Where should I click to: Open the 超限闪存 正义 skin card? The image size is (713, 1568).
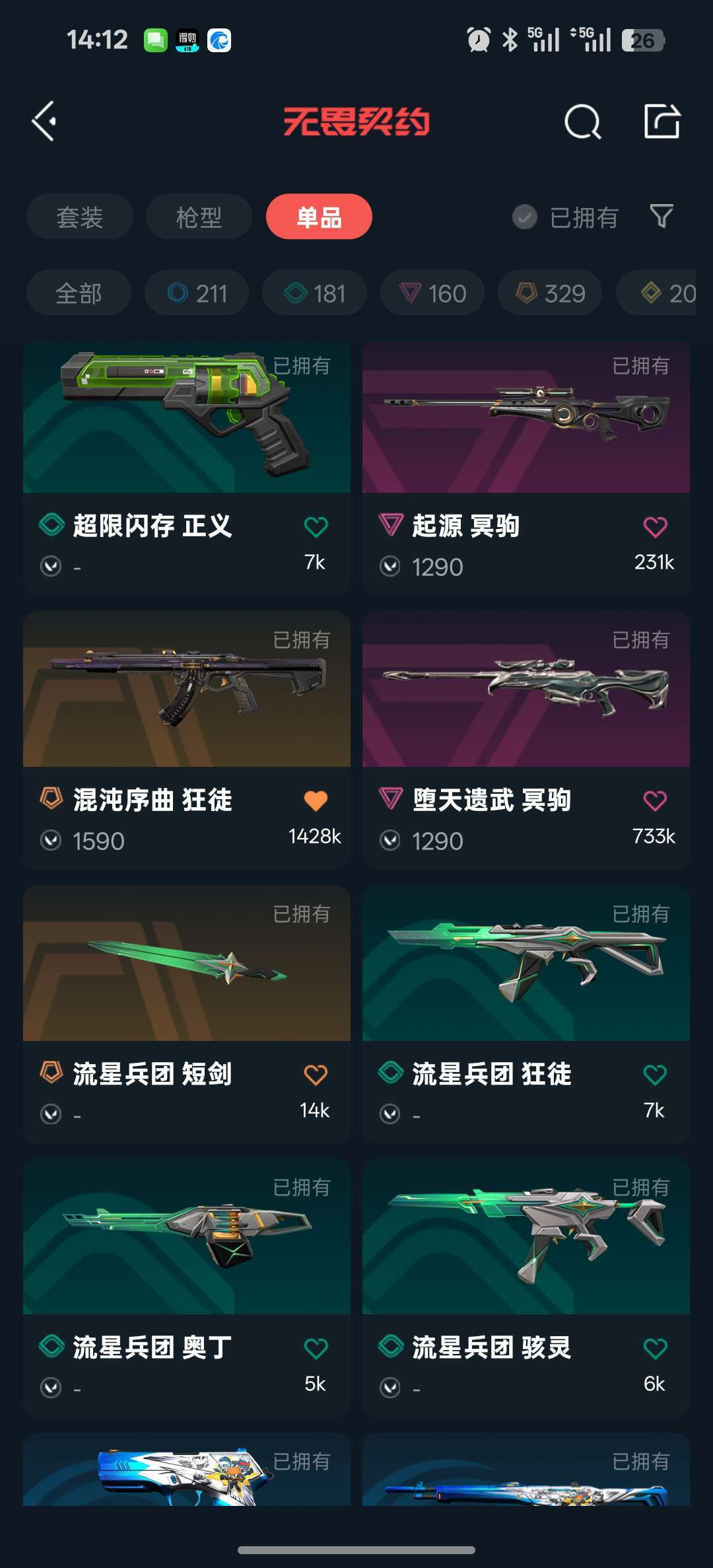pos(187,468)
